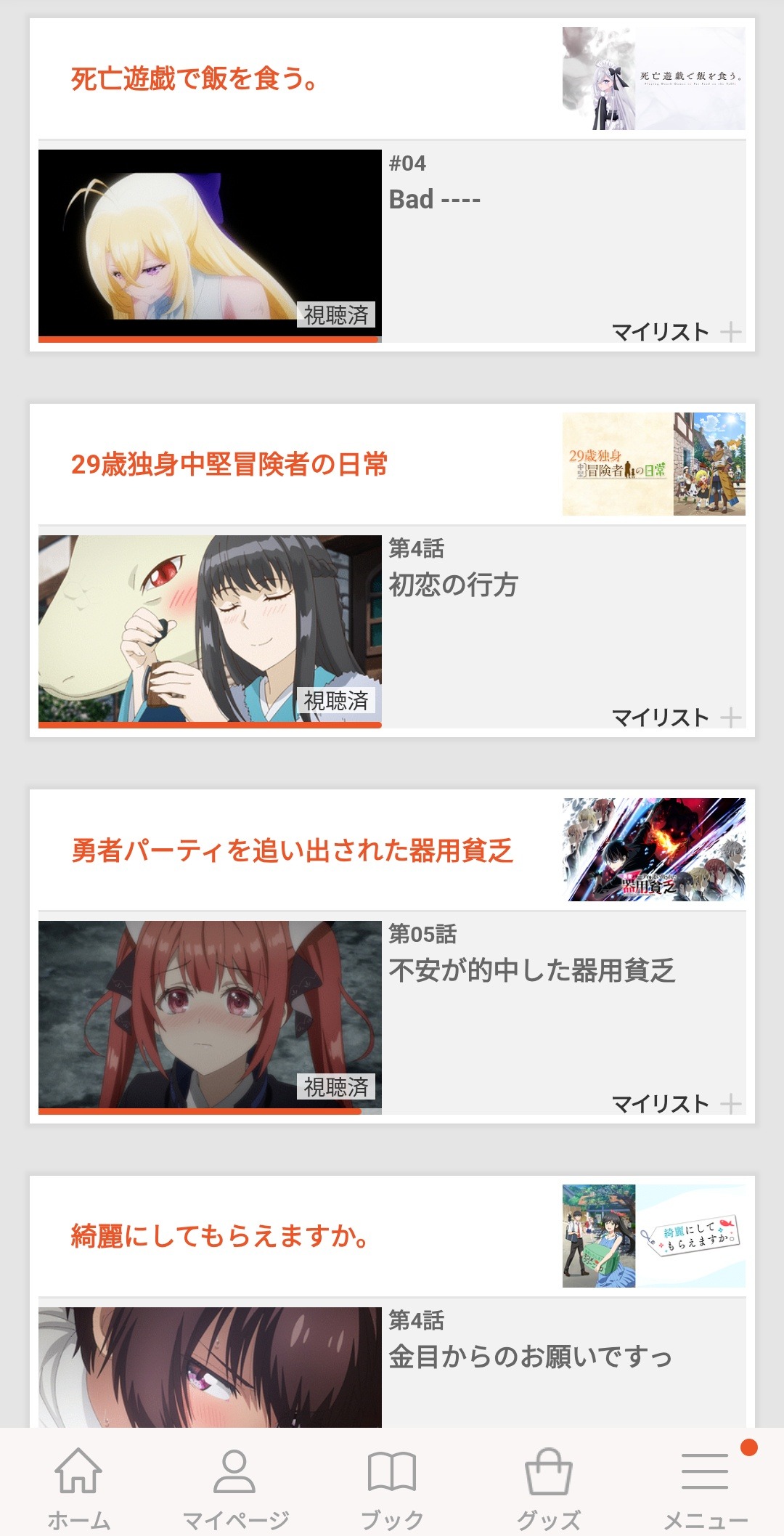
Task: Open 勇者パーティを追い出された器用貧乏 series page
Action: tap(292, 850)
